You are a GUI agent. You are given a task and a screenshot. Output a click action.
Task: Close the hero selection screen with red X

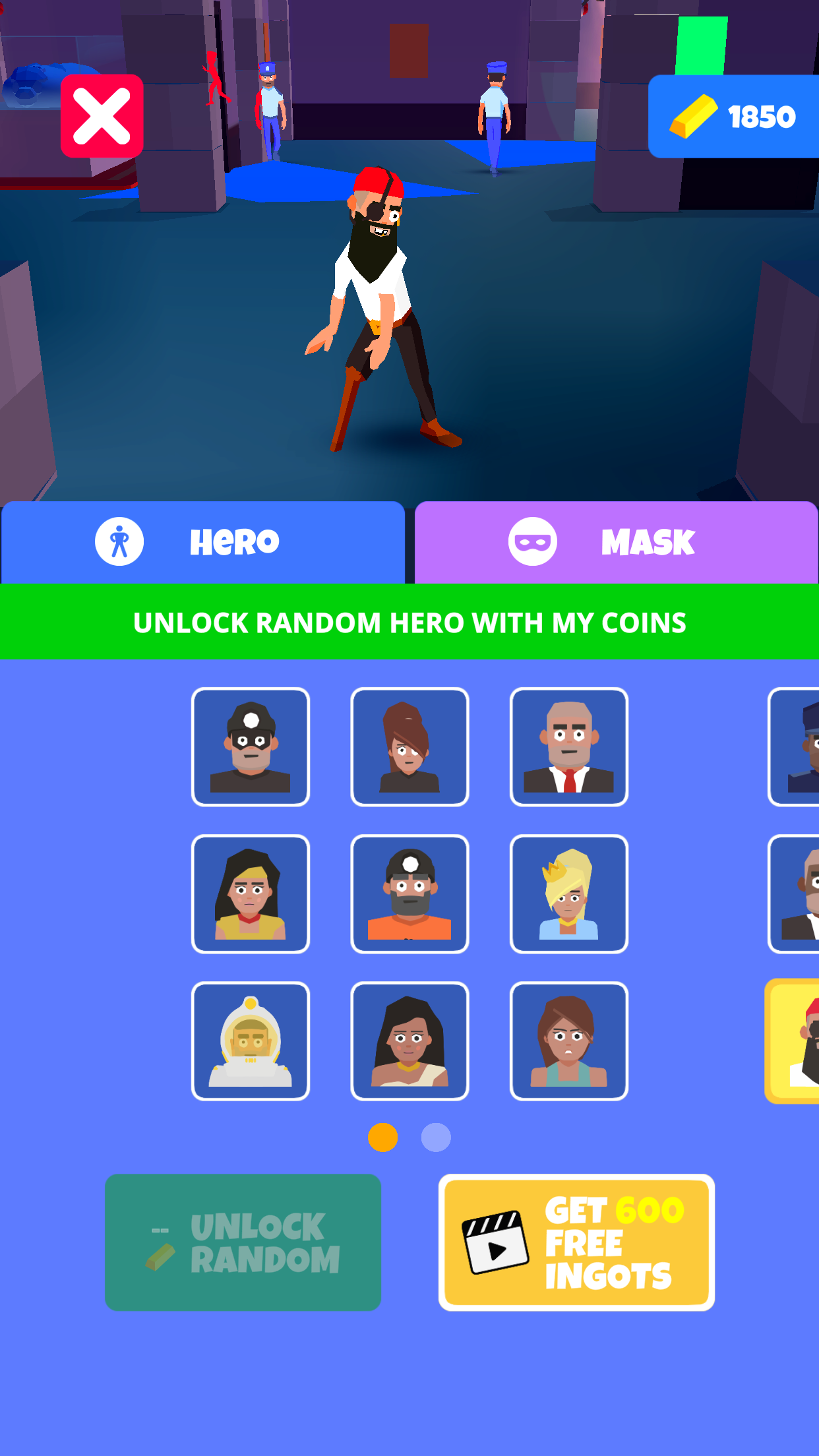pyautogui.click(x=102, y=115)
